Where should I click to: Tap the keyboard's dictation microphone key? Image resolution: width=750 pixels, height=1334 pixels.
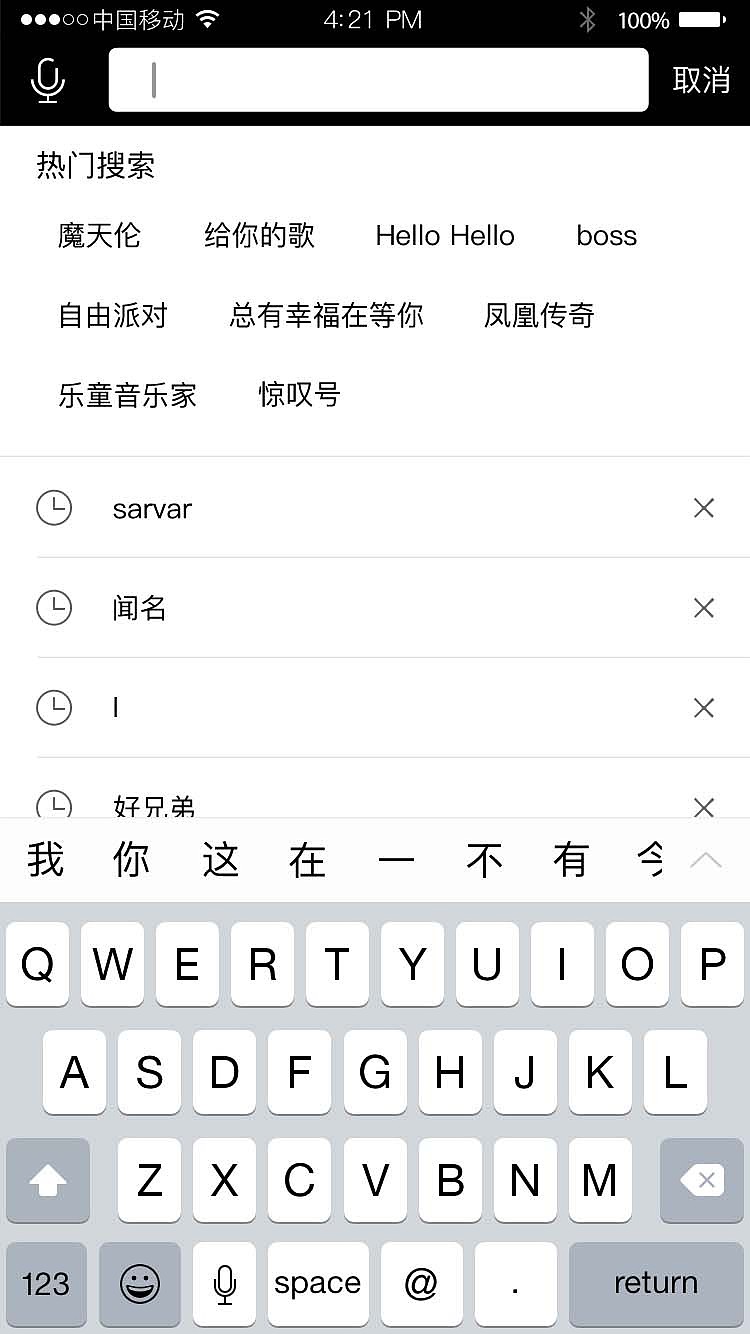tap(223, 1284)
